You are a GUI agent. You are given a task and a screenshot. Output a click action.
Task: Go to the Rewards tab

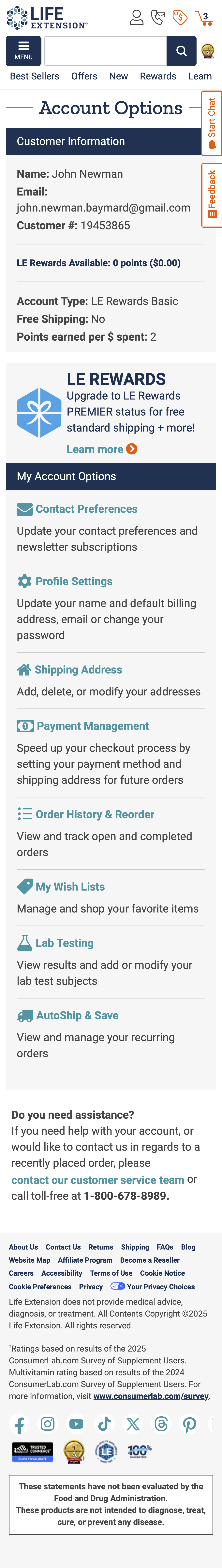coord(157,76)
